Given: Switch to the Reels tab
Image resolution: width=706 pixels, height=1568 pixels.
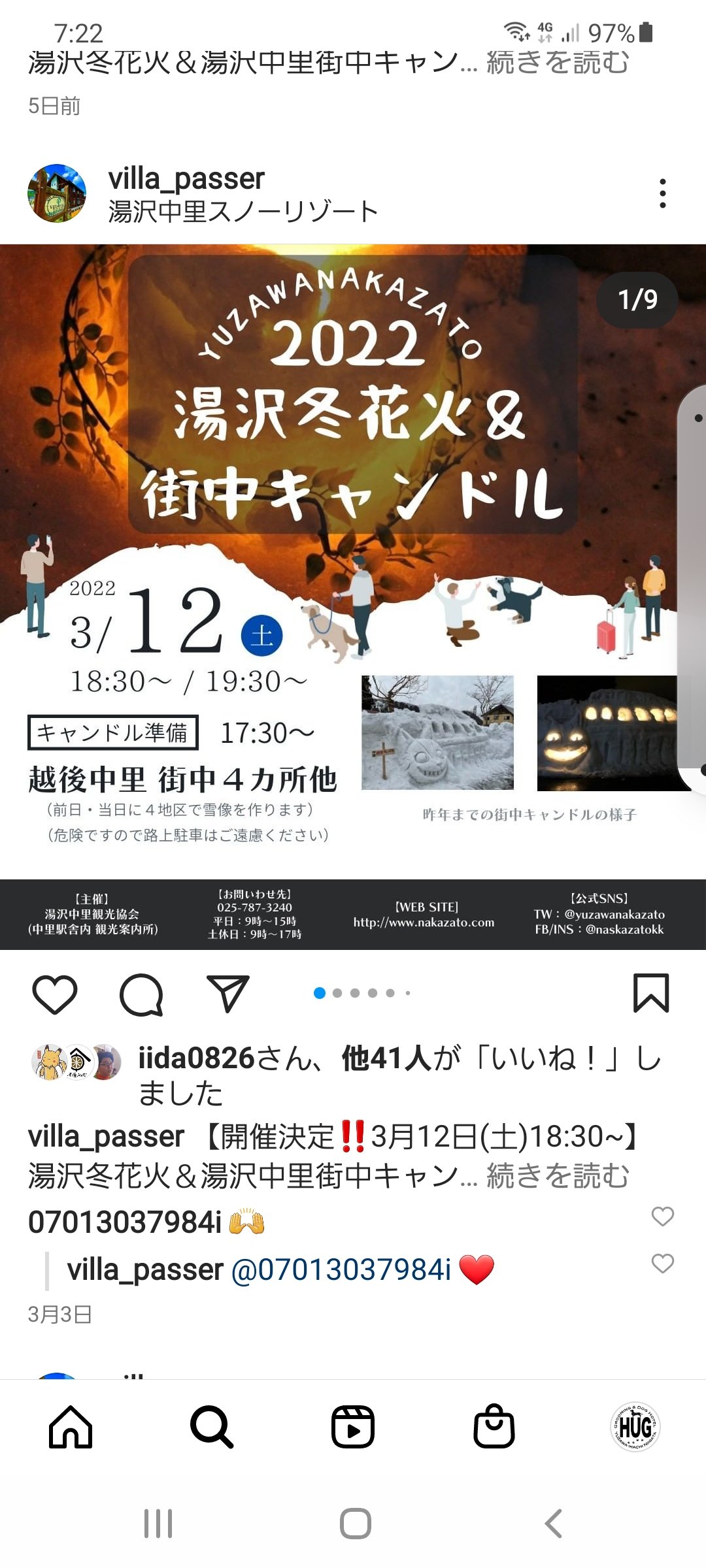Looking at the screenshot, I should (353, 1428).
